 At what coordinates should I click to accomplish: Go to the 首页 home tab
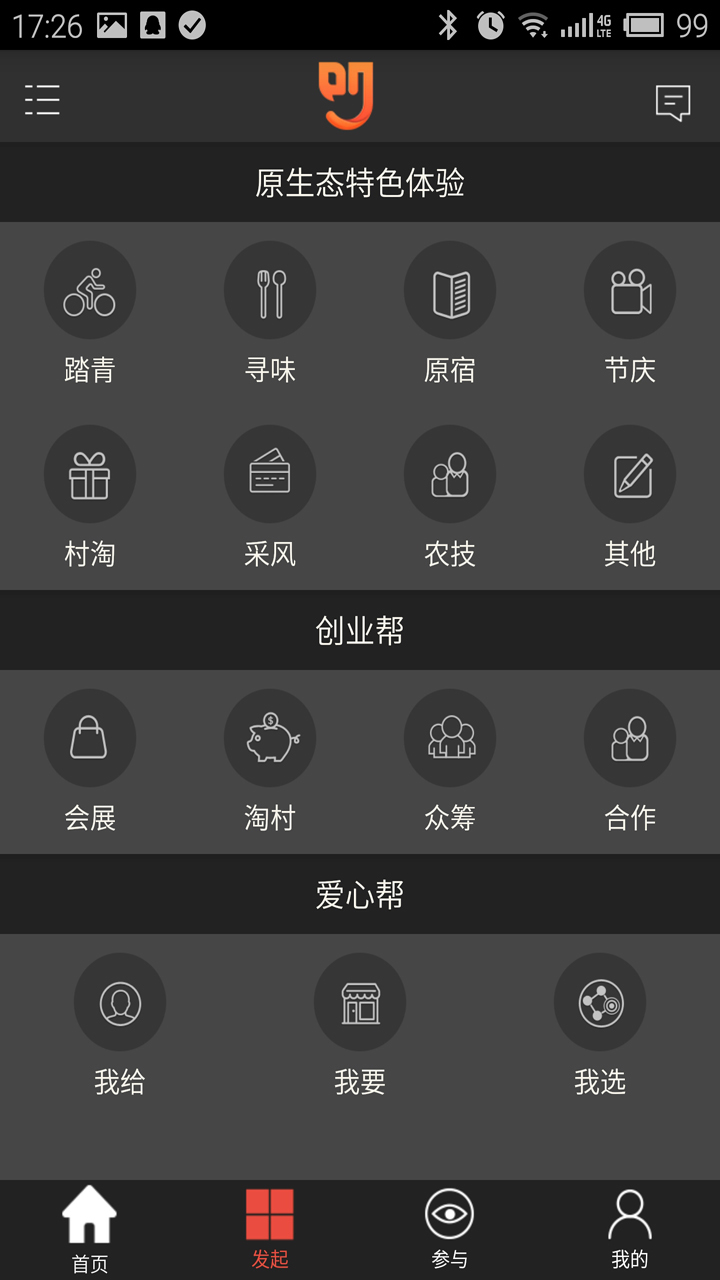click(90, 1229)
